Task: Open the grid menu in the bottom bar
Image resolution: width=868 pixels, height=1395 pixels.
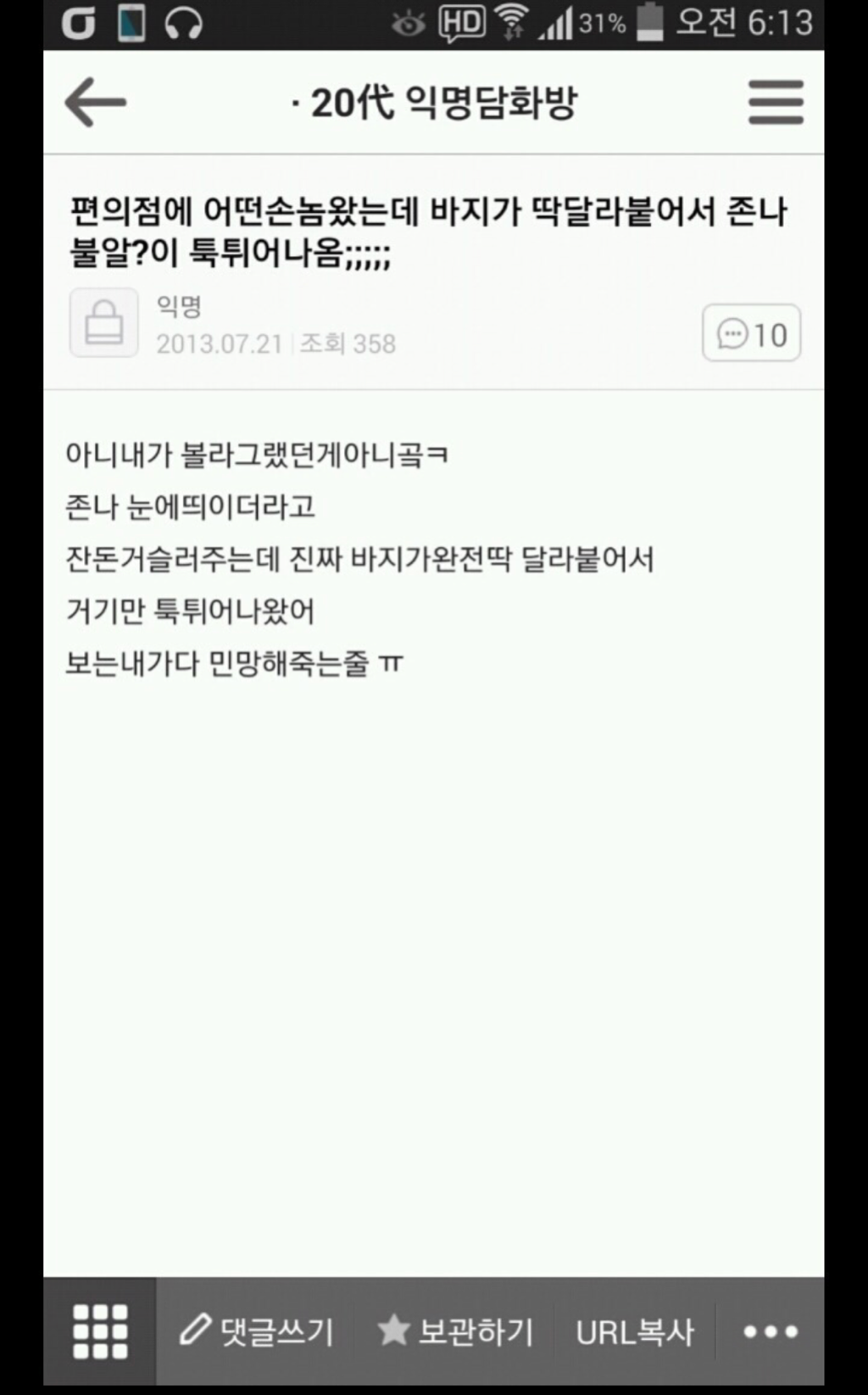Action: tap(100, 1331)
